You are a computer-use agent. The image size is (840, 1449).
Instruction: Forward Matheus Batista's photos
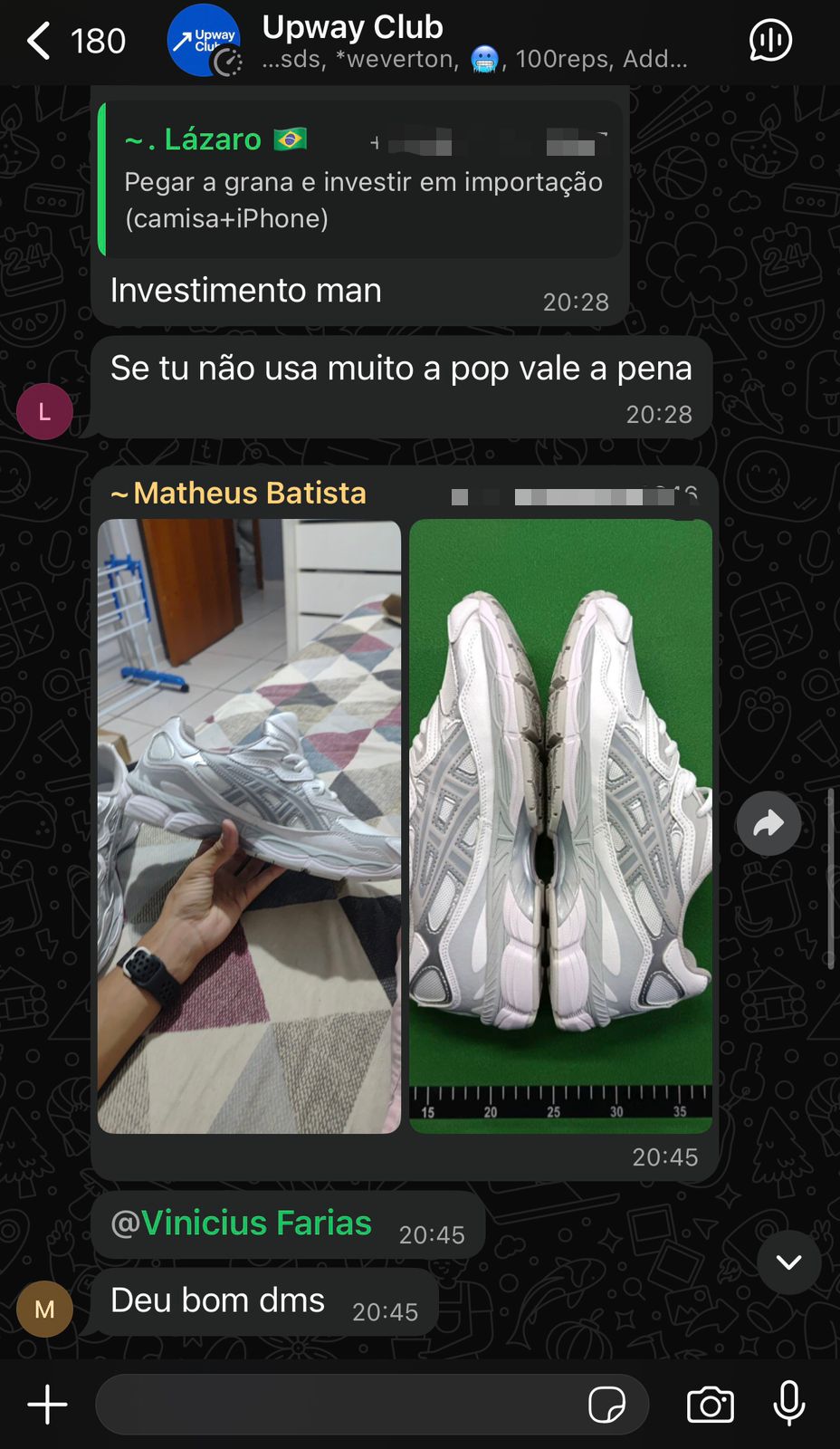pos(768,824)
